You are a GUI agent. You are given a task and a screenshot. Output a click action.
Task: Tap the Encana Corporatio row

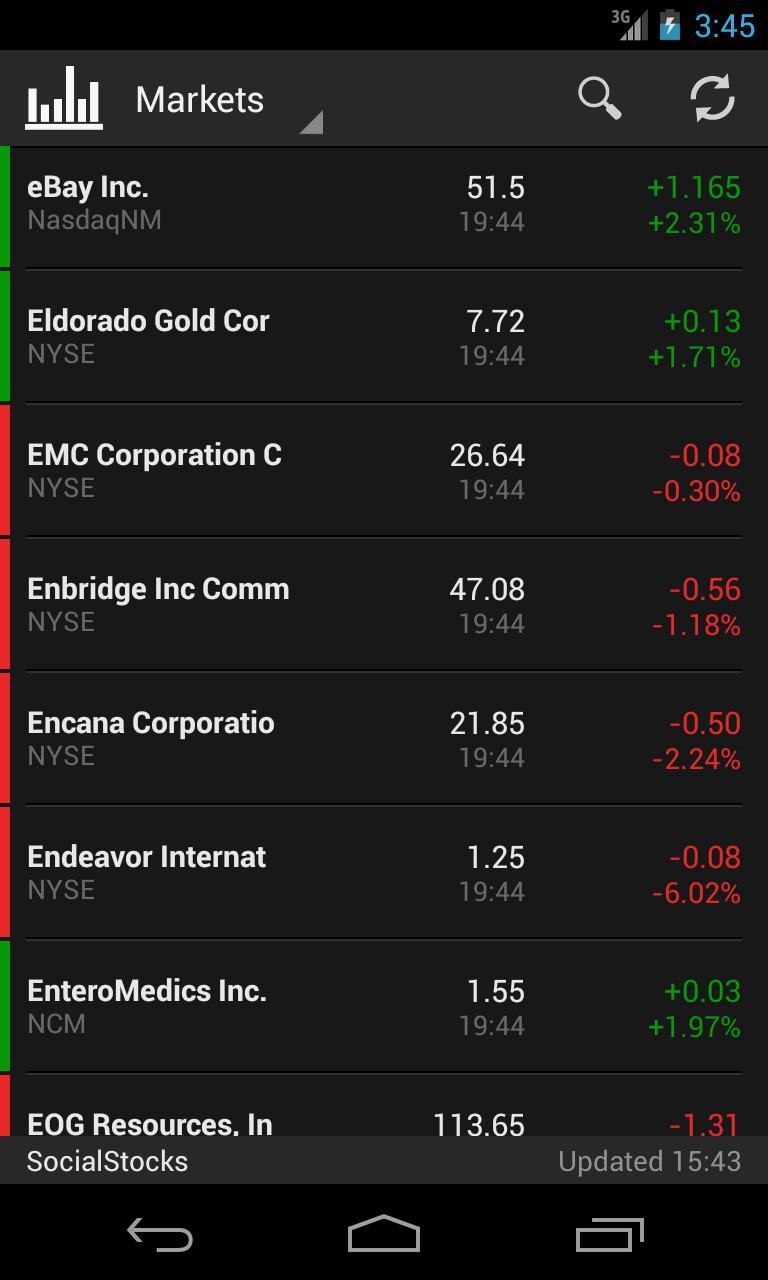point(384,740)
